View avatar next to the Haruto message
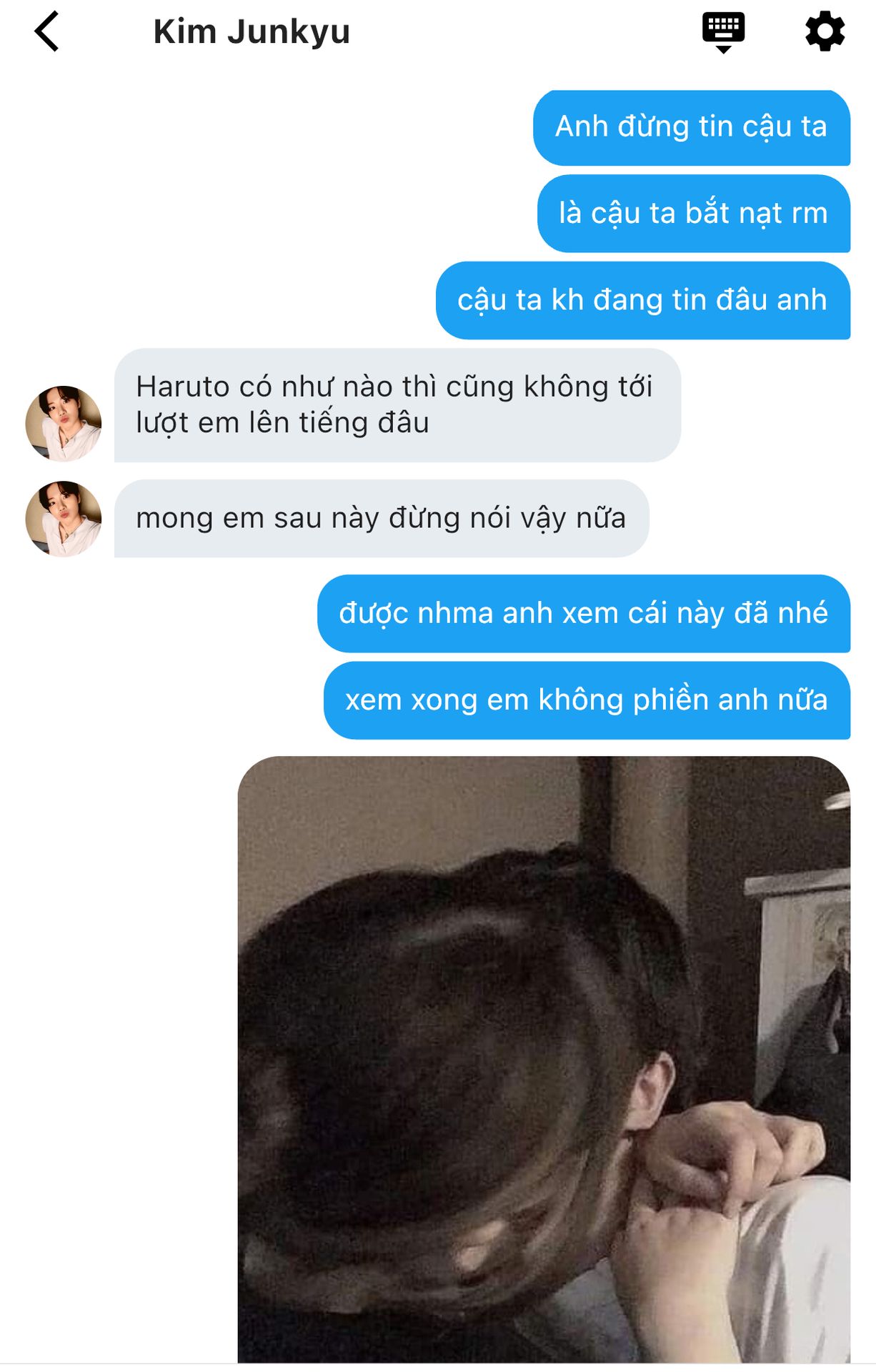 [x=64, y=423]
